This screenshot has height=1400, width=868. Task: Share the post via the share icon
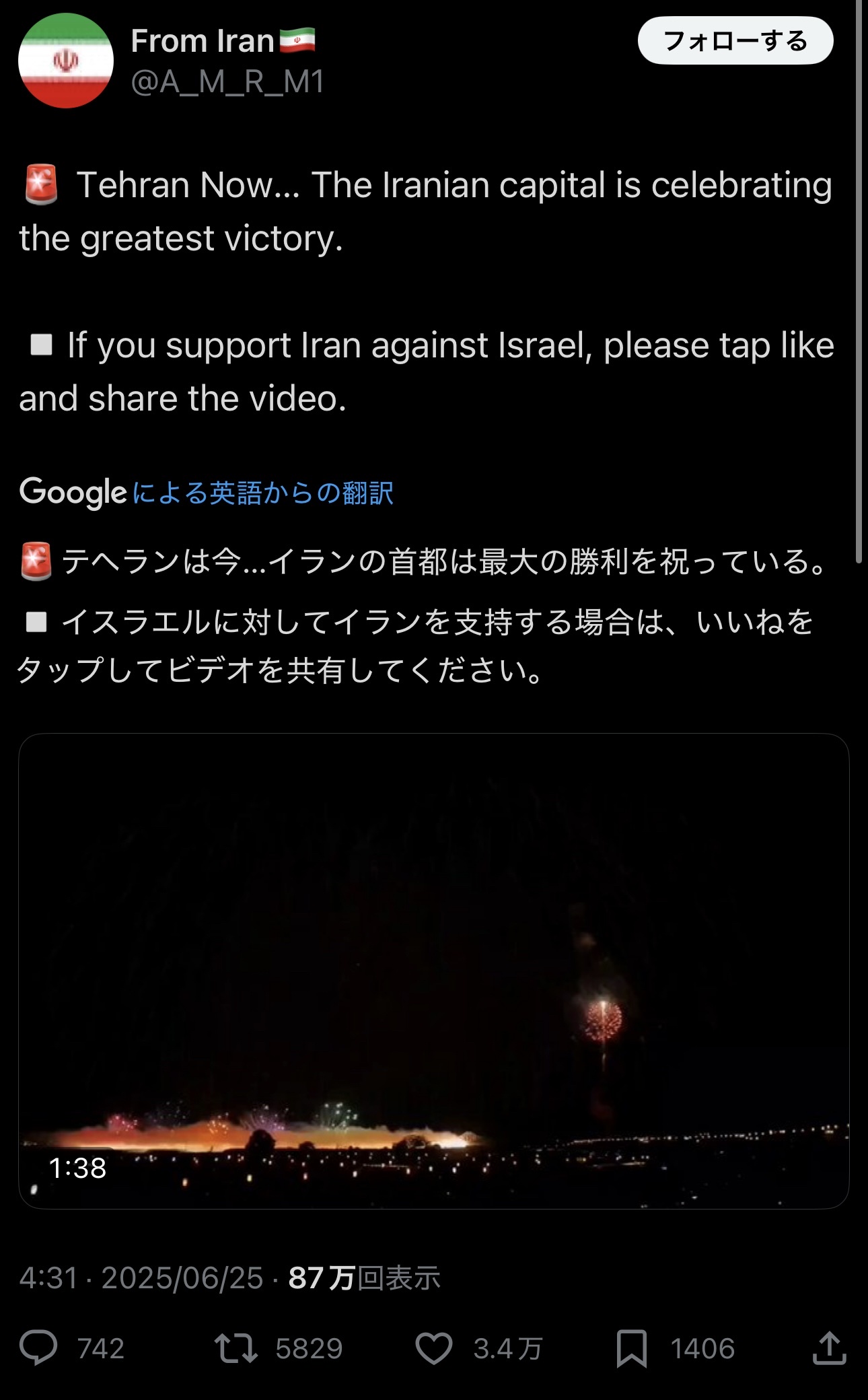pyautogui.click(x=829, y=1348)
